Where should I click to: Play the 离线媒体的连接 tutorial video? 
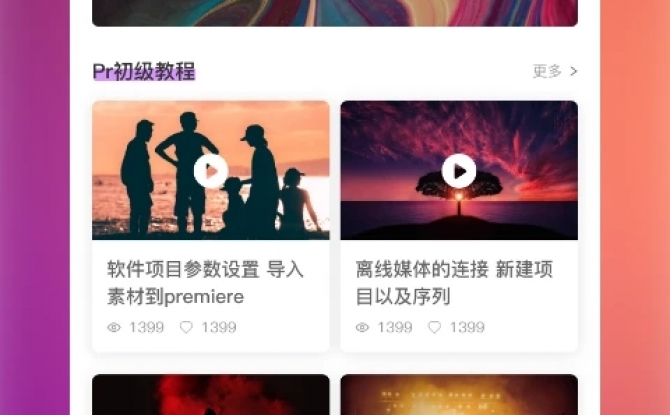coord(459,171)
